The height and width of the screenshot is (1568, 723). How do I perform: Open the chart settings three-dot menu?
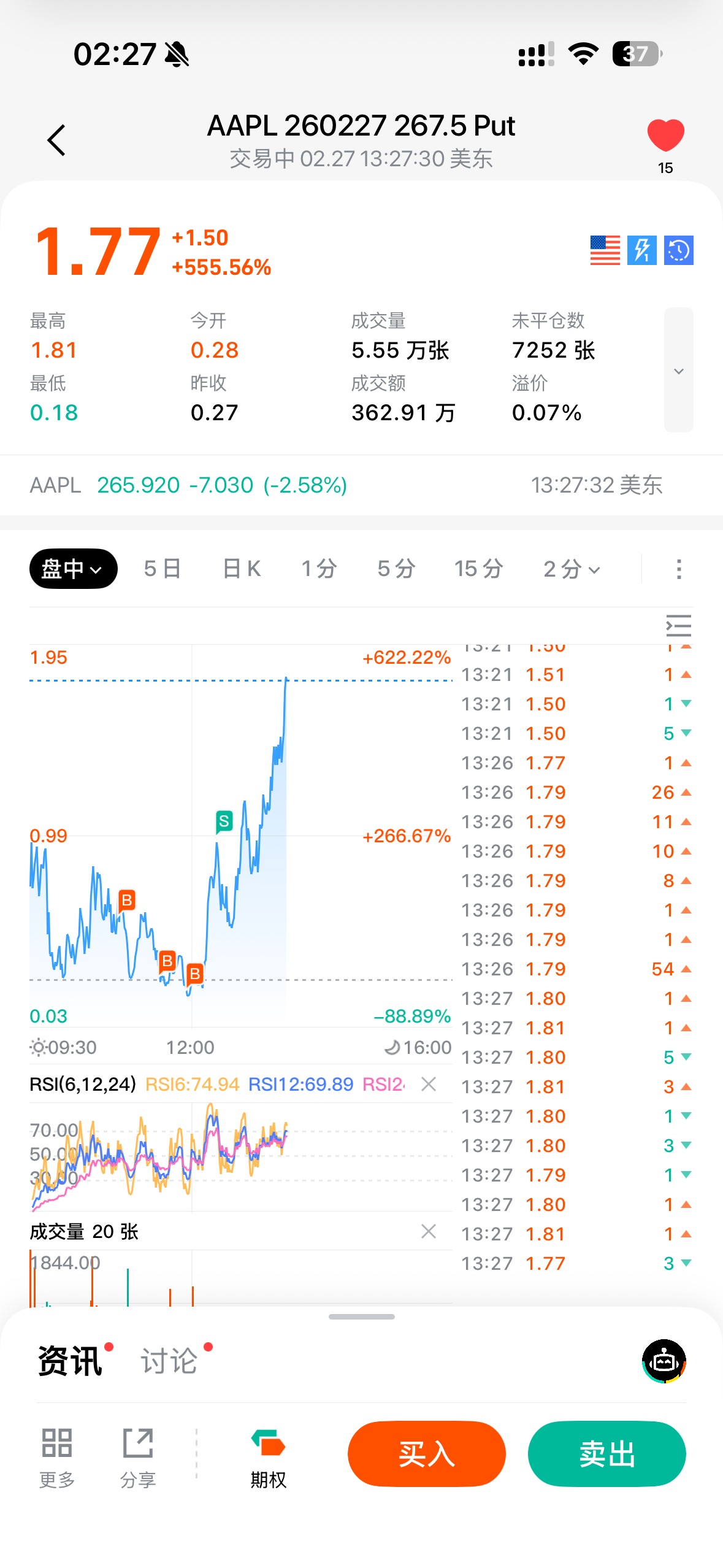[x=678, y=569]
